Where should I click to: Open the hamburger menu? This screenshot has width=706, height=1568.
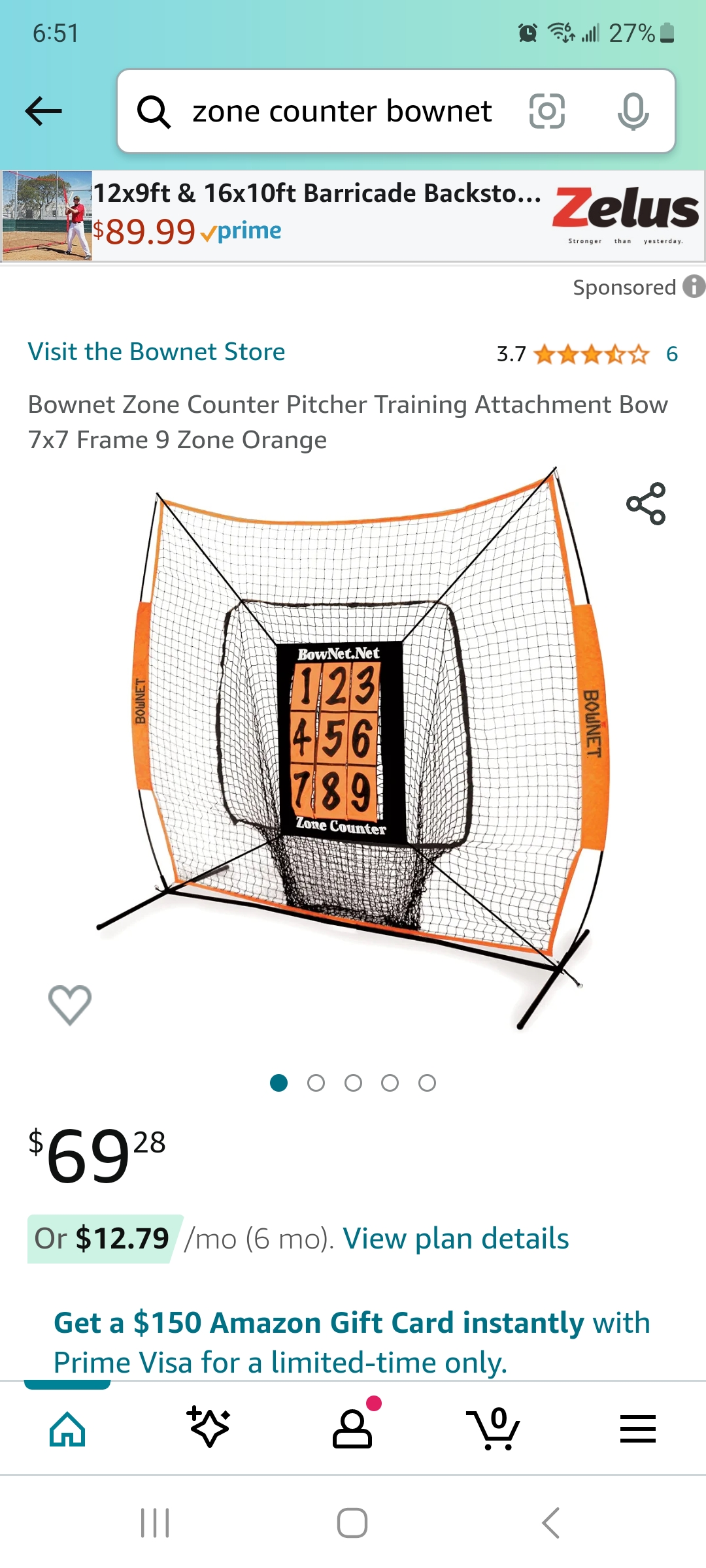pos(637,1428)
